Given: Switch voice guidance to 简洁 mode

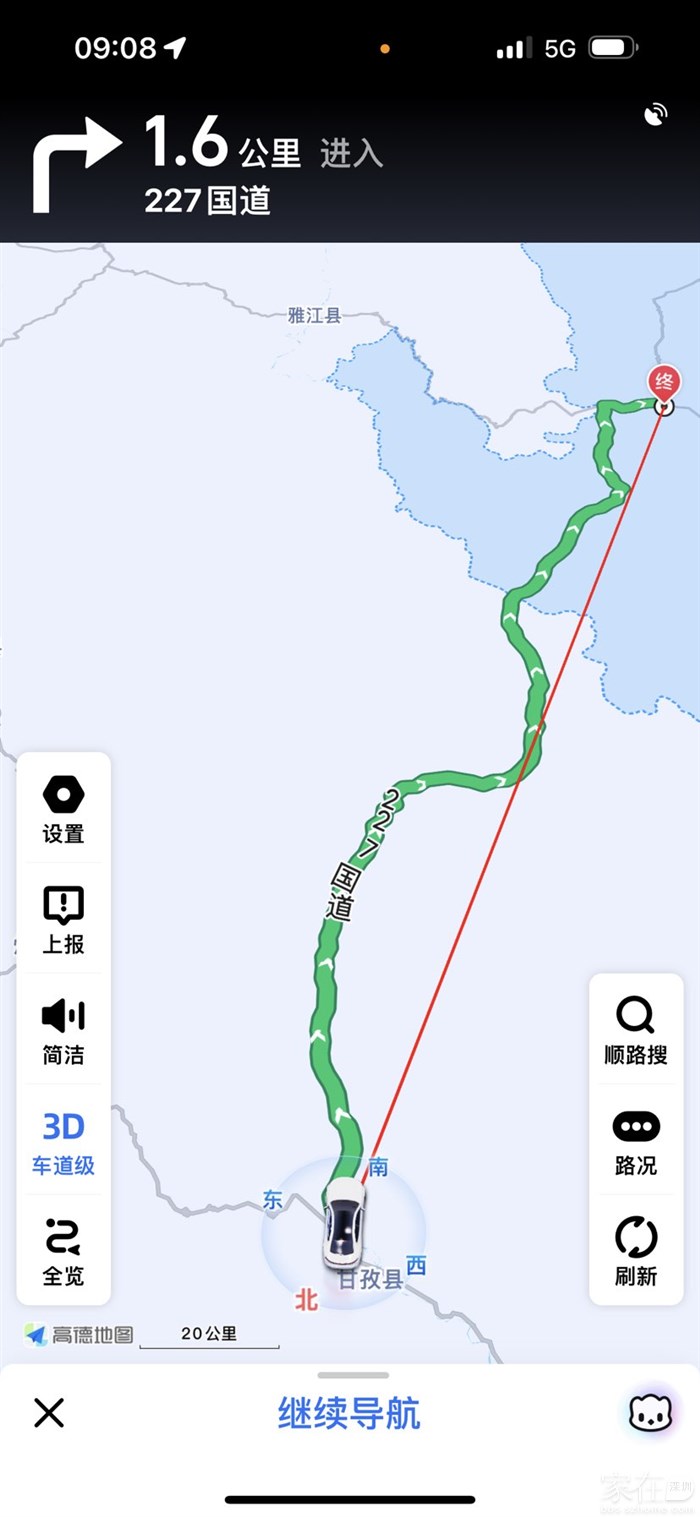Looking at the screenshot, I should coord(63,1030).
